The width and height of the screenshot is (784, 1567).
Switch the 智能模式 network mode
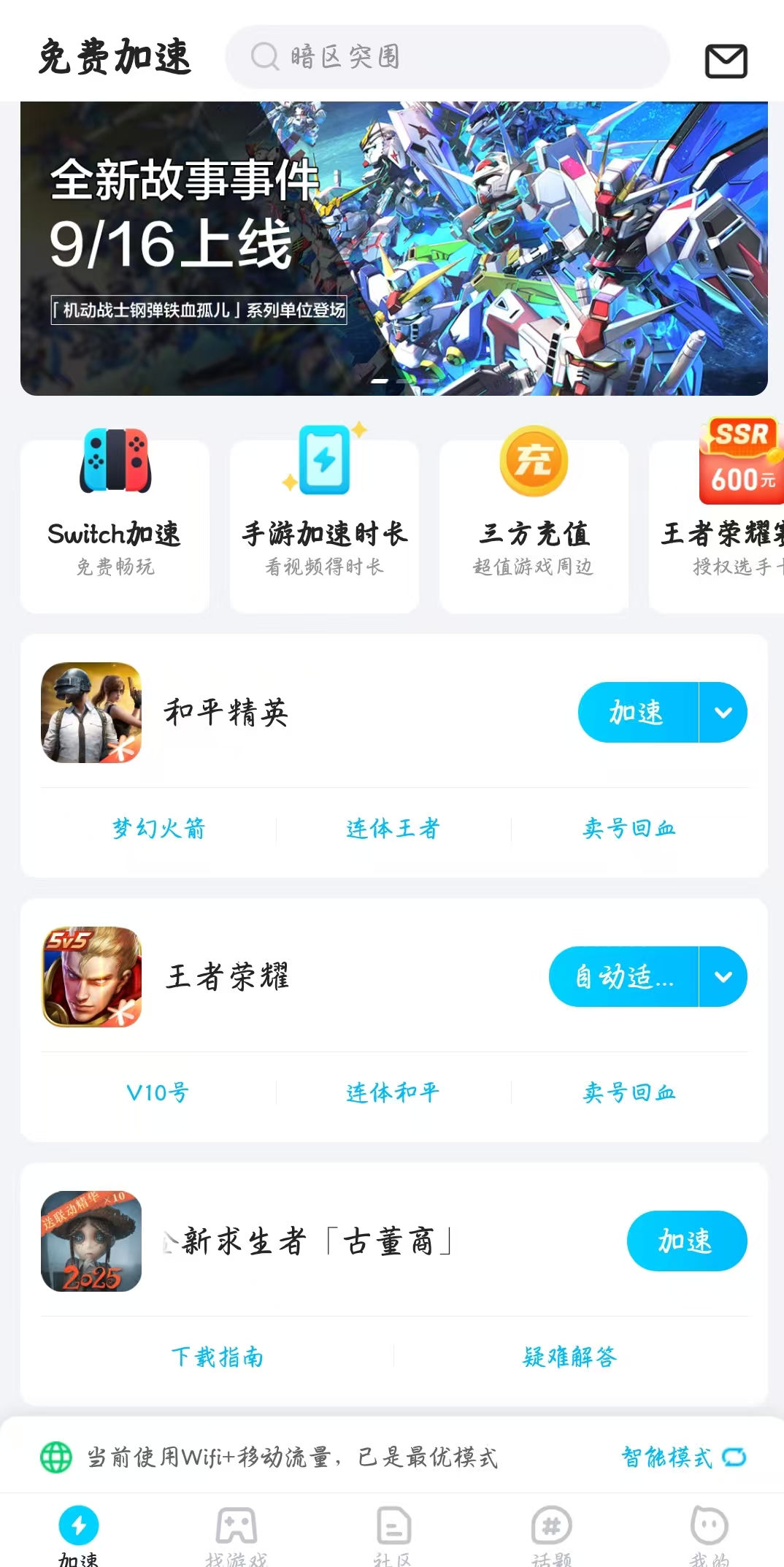(683, 1457)
